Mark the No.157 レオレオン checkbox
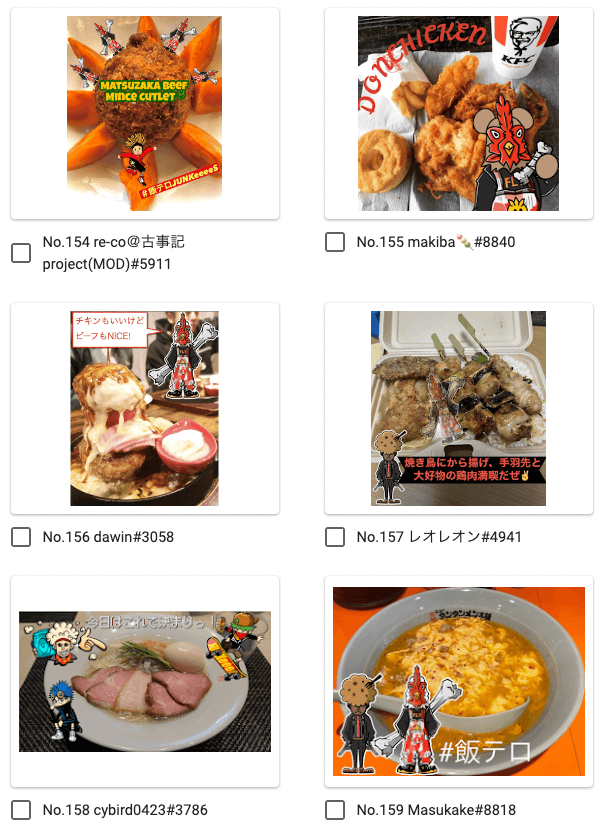Screen dimensions: 608x827 pos(335,537)
